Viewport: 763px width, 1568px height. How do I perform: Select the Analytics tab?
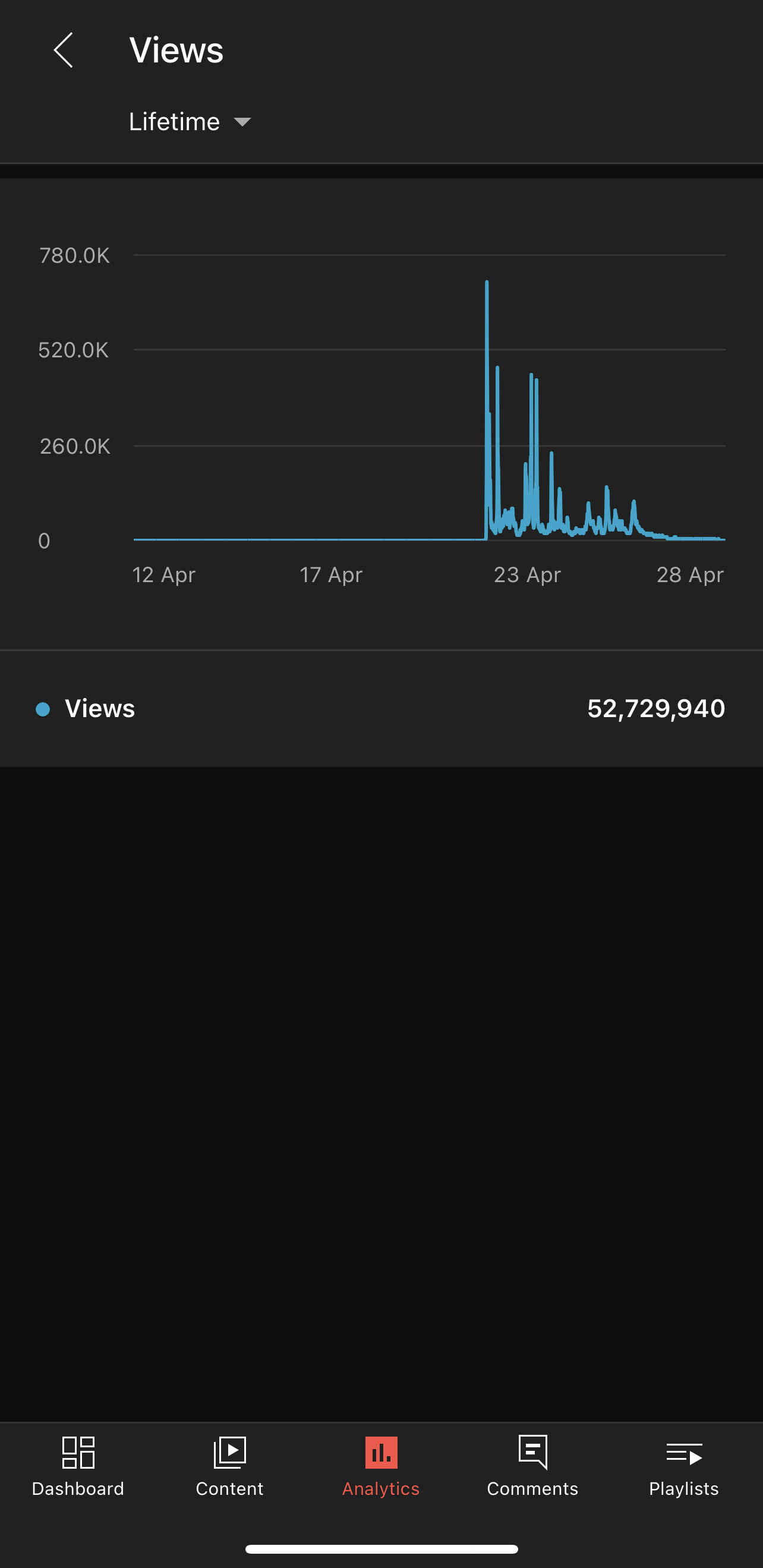pyautogui.click(x=381, y=1466)
